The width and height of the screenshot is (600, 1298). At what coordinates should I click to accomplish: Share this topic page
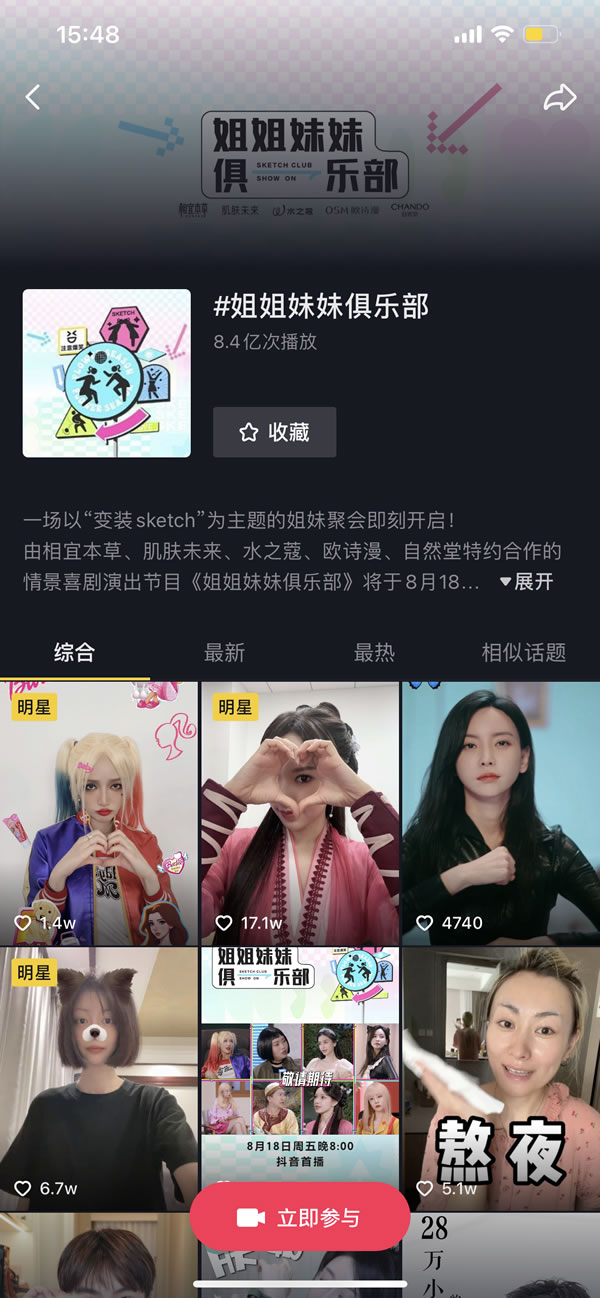coord(560,97)
